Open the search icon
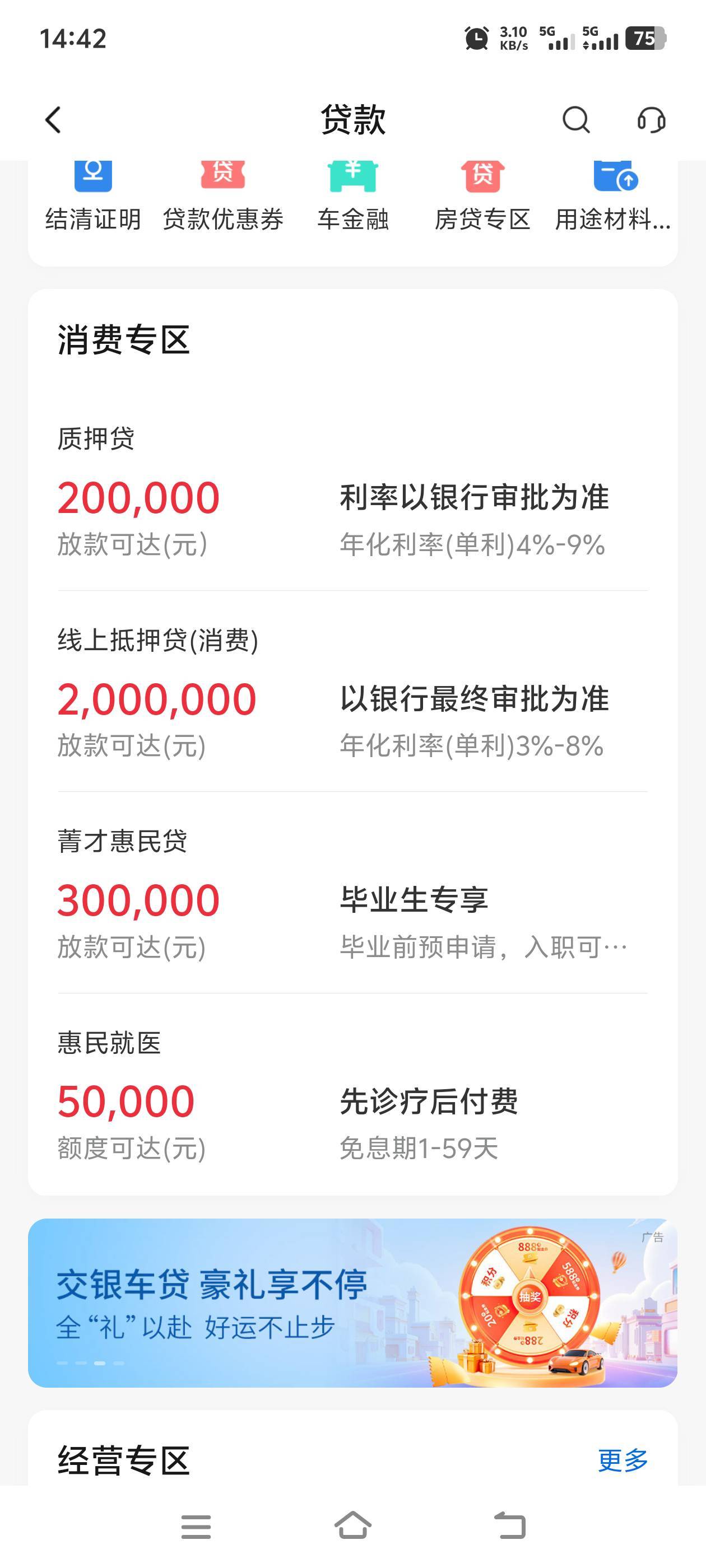The width and height of the screenshot is (706, 1568). coord(575,120)
